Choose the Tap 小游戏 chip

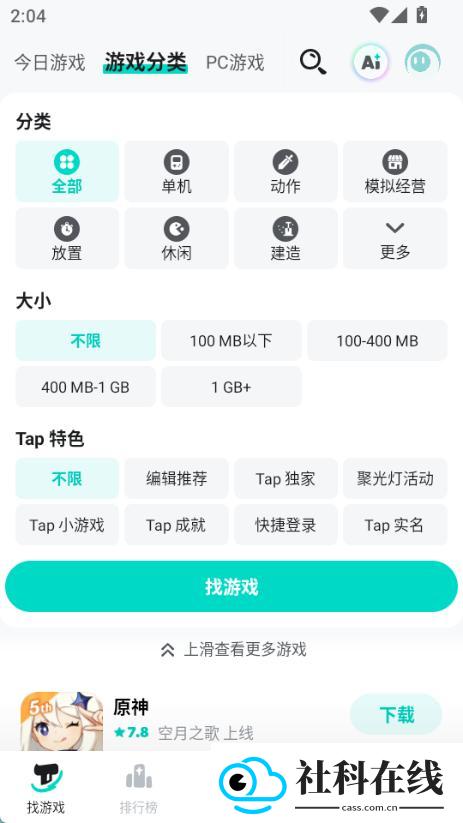point(67,524)
